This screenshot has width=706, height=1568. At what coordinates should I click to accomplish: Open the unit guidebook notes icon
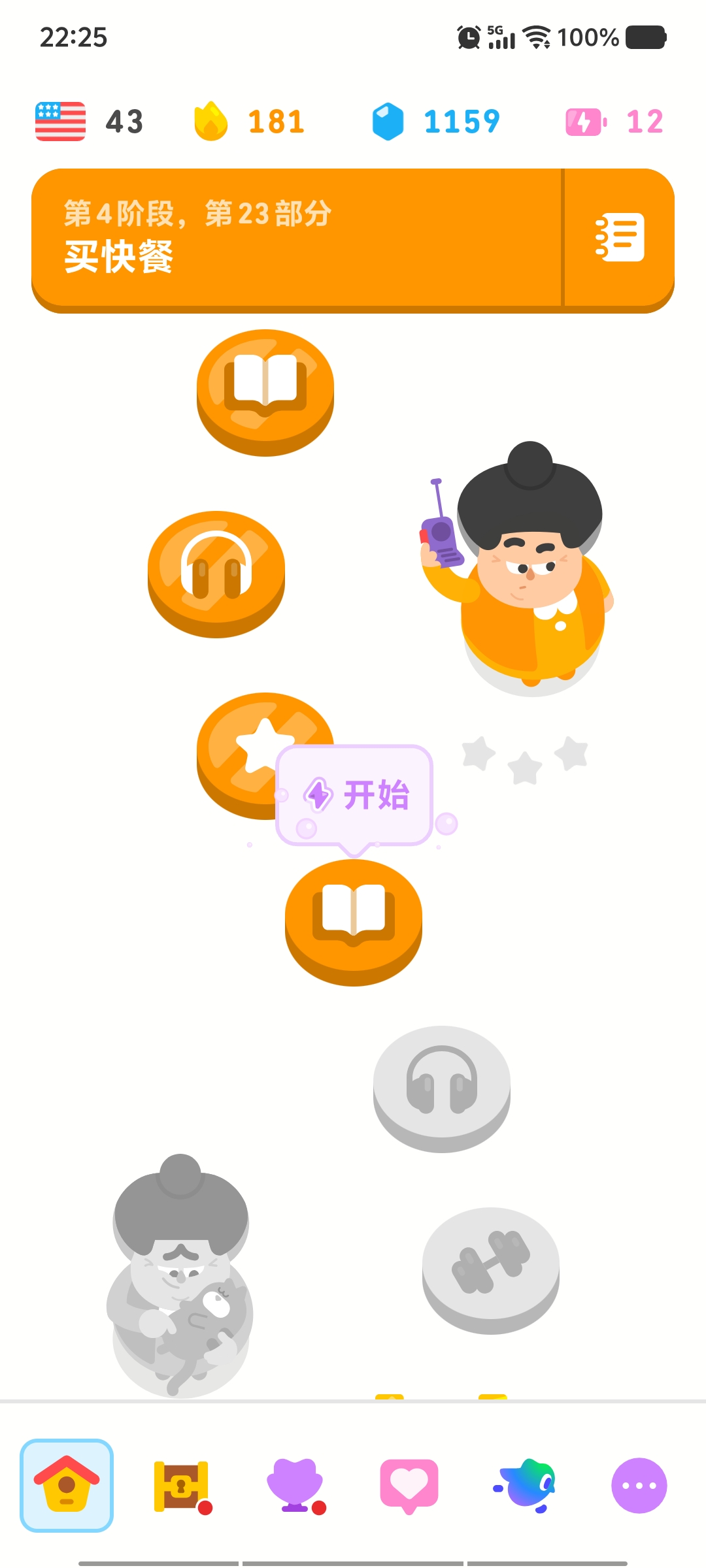tap(619, 237)
